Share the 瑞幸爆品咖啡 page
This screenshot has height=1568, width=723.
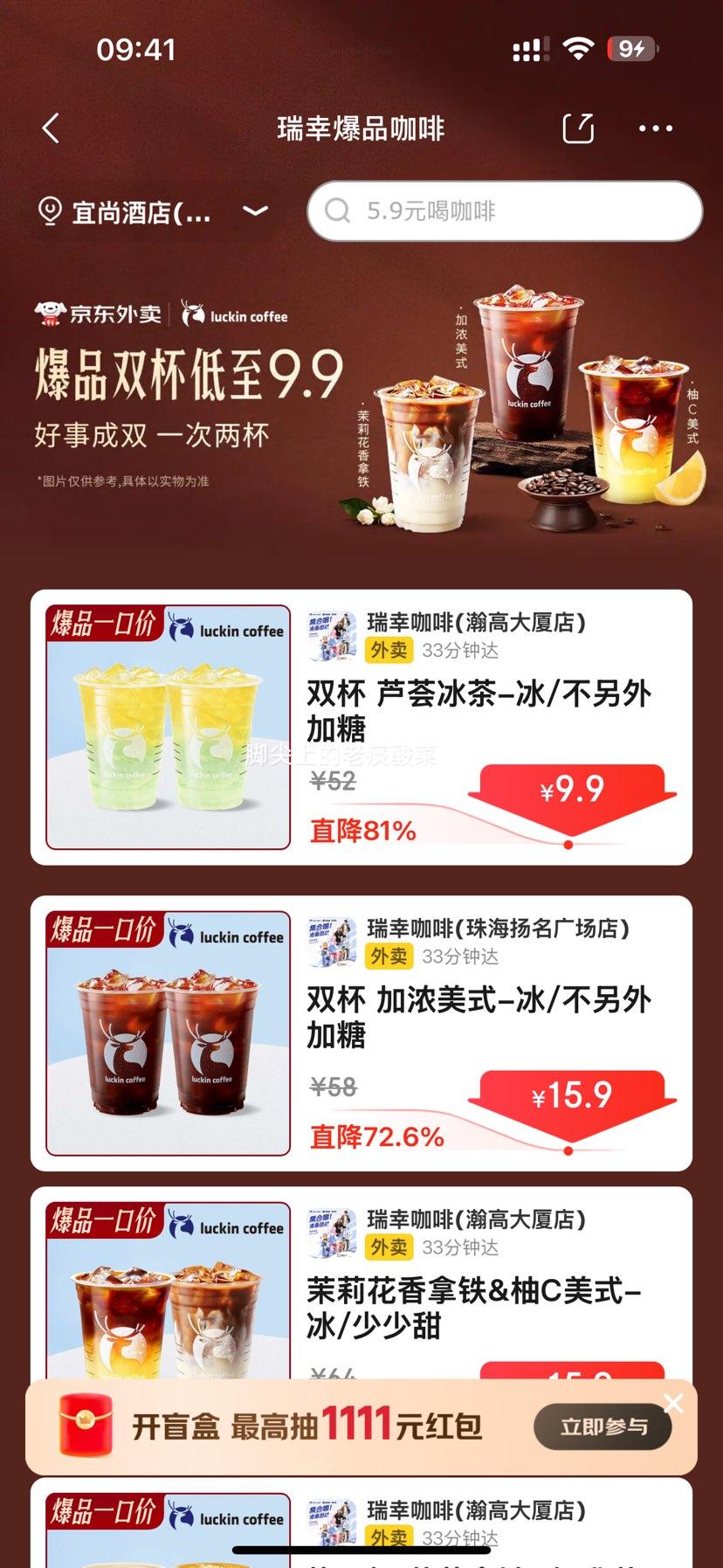click(x=578, y=128)
